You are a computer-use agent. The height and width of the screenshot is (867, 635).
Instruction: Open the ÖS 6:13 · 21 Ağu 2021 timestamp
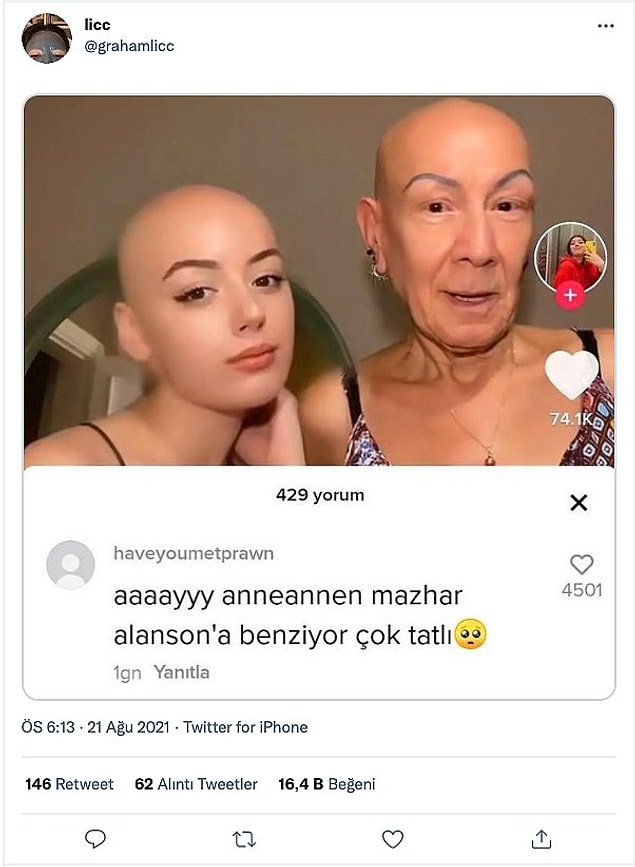point(94,727)
